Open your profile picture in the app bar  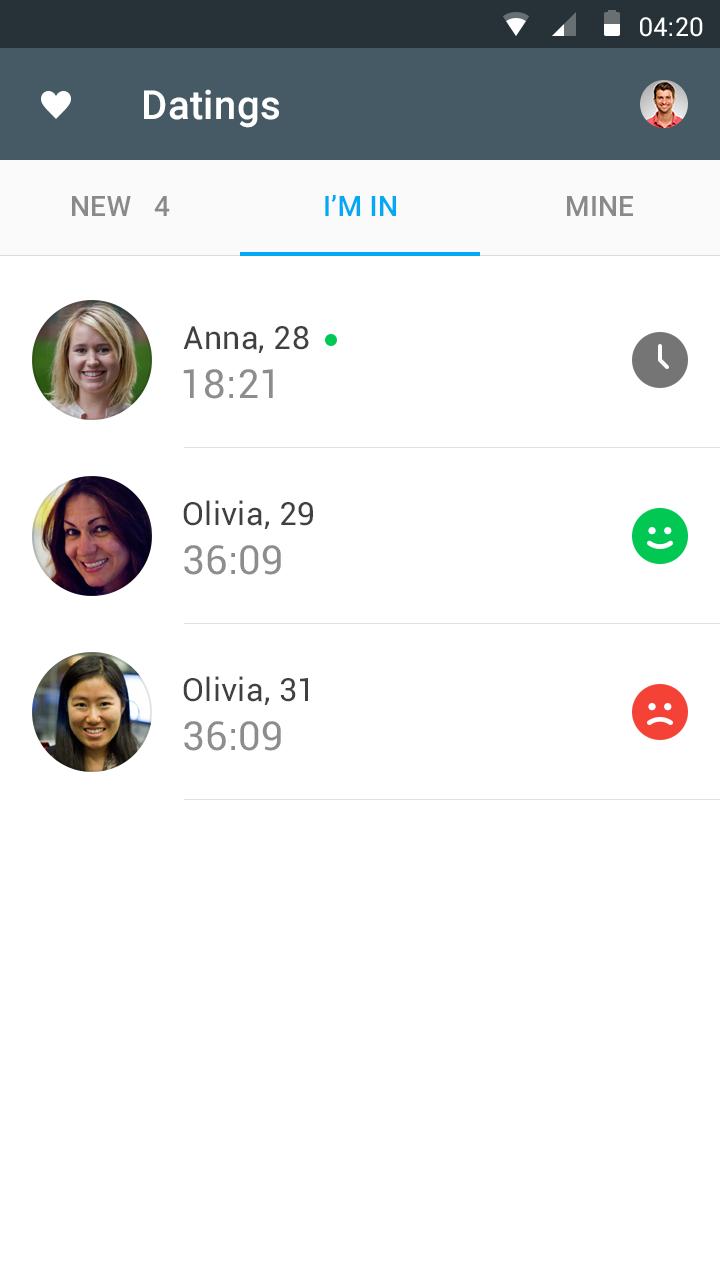[664, 104]
